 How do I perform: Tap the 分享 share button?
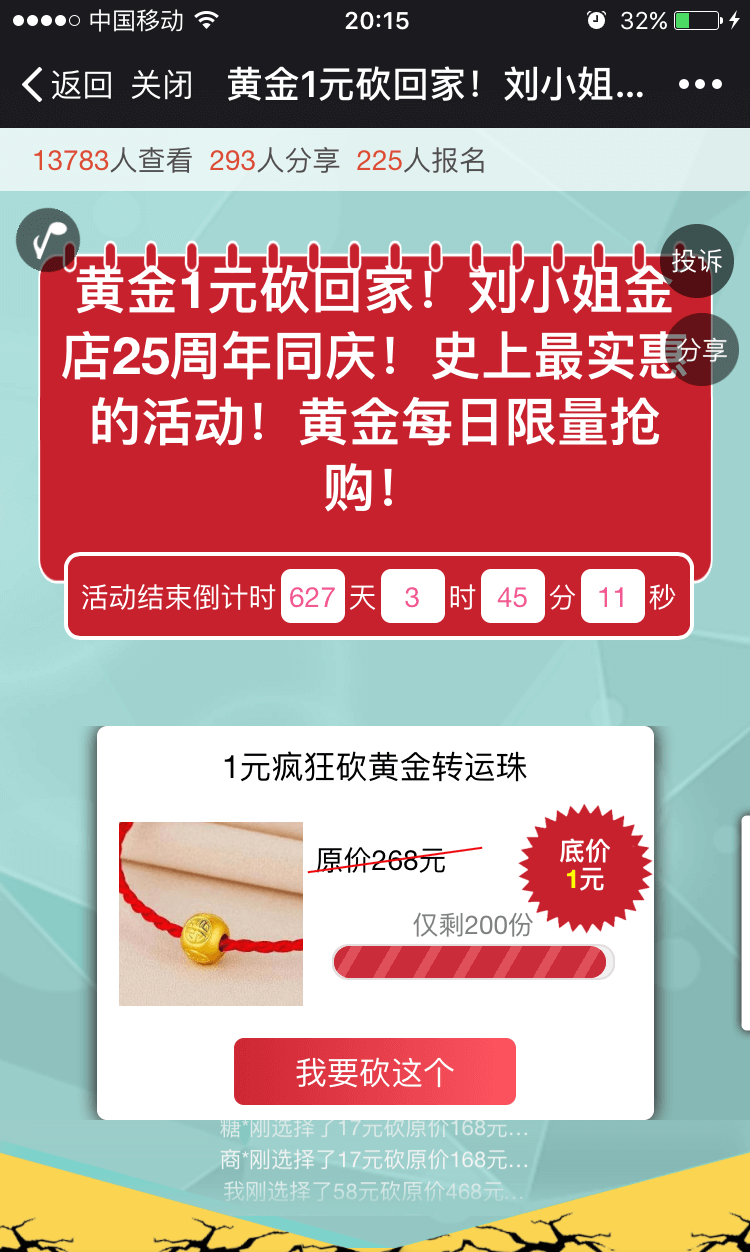click(x=702, y=350)
